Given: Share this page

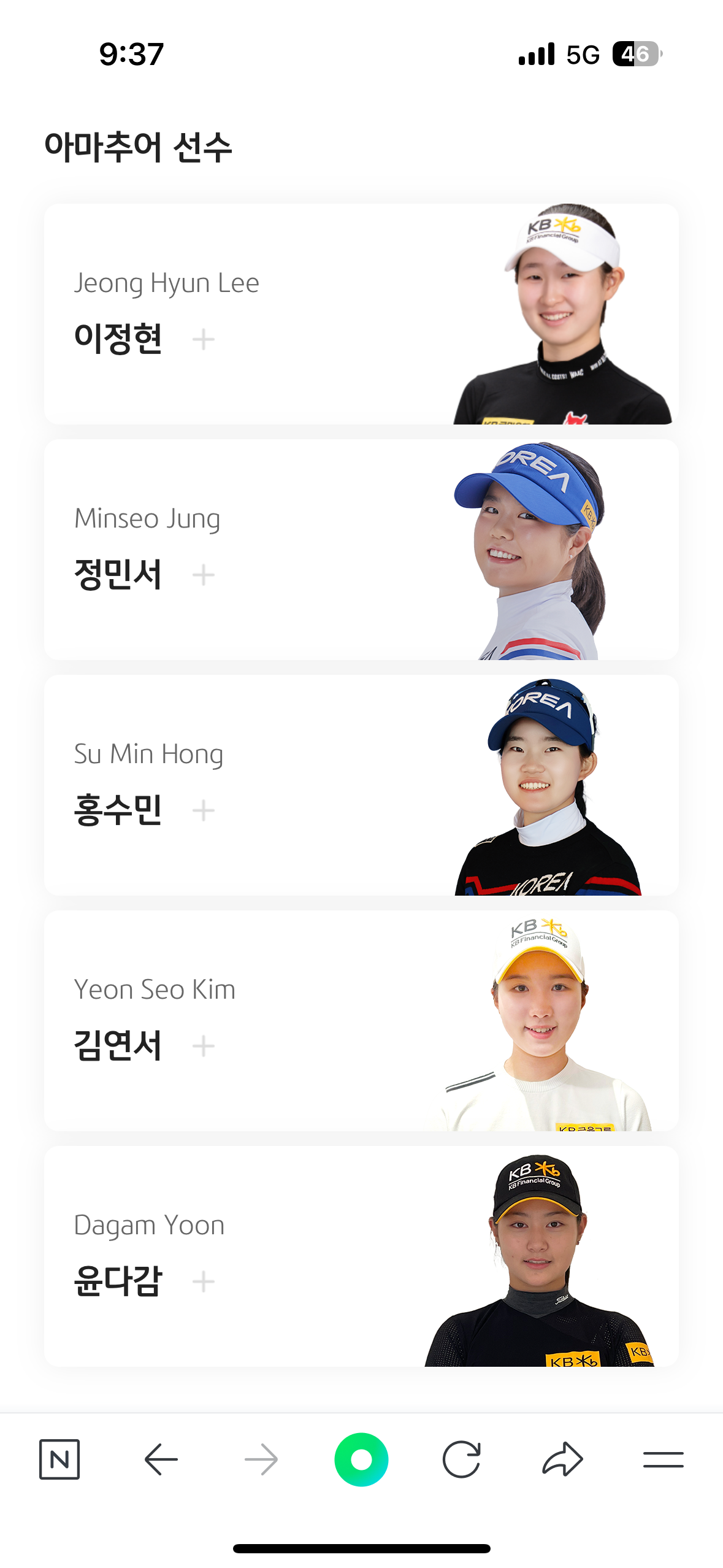Looking at the screenshot, I should tap(562, 1458).
